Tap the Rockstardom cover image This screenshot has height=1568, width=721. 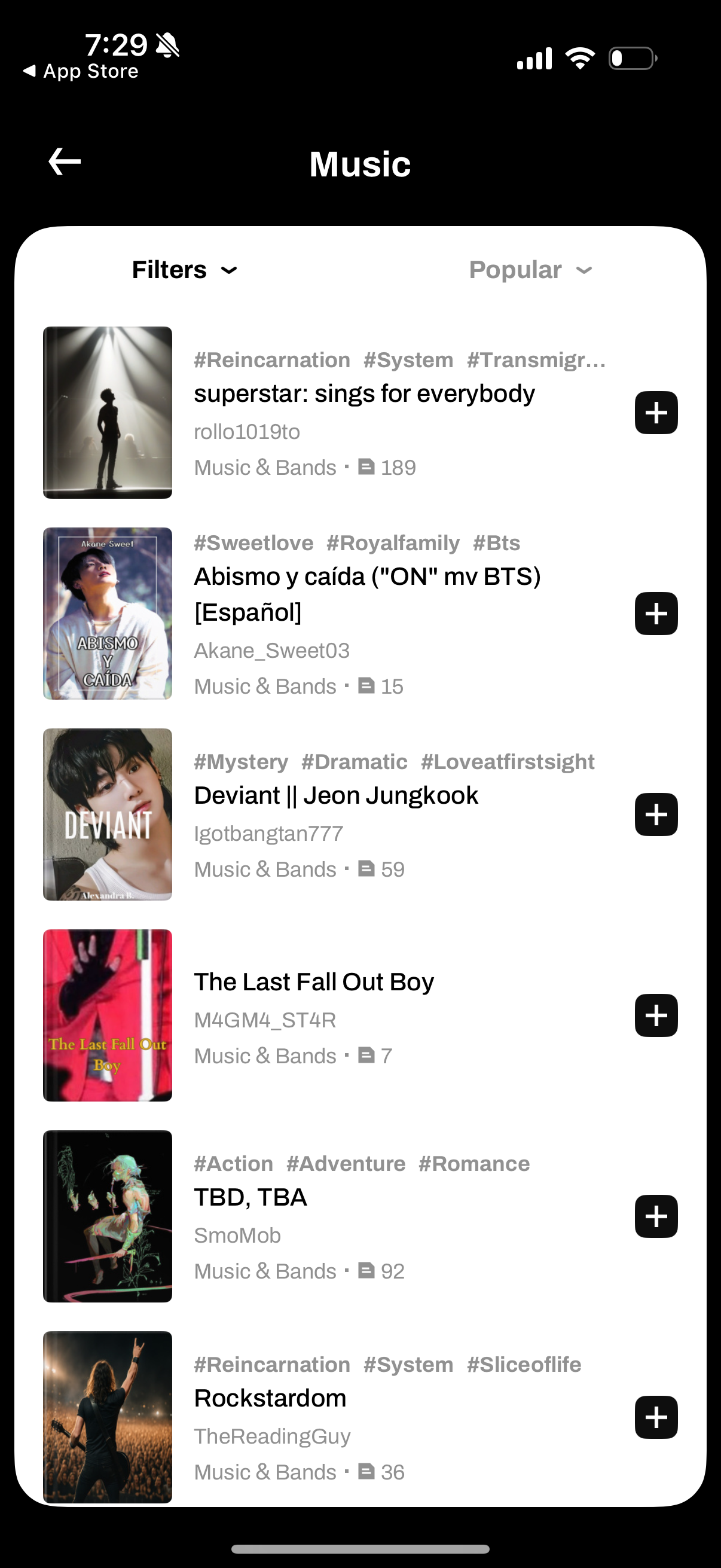[x=107, y=1418]
